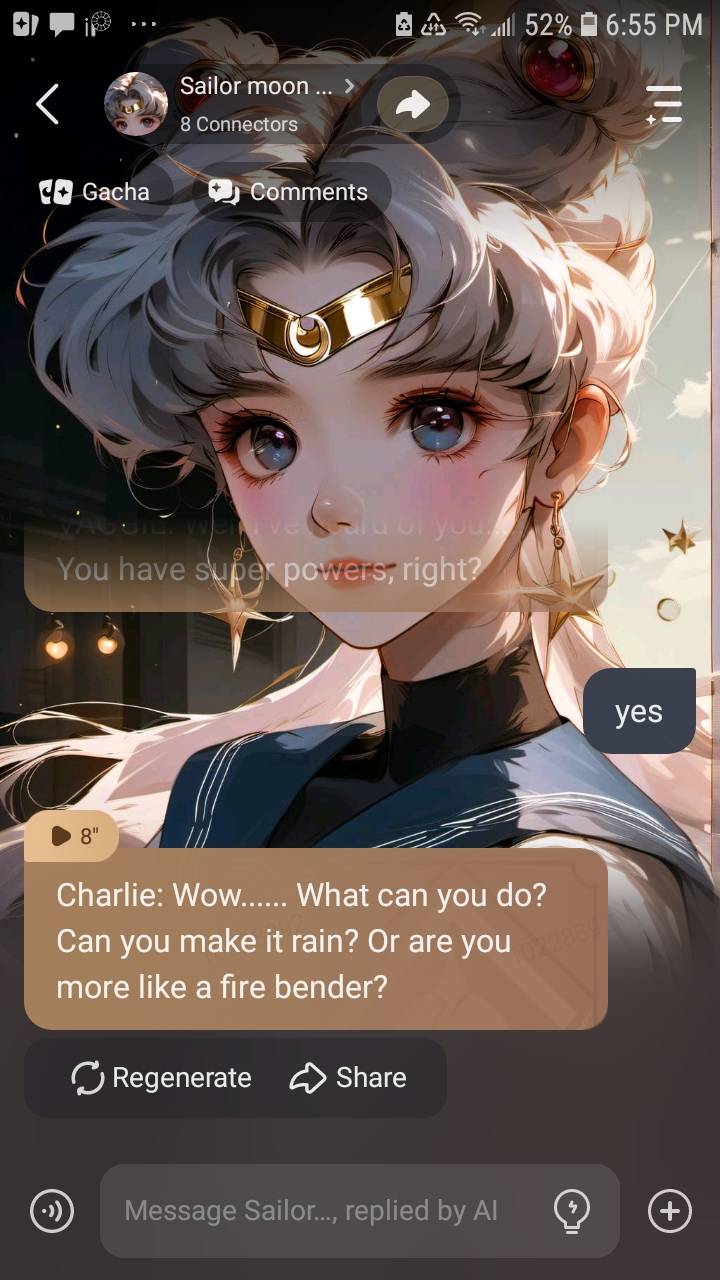720x1280 pixels.
Task: Open the chat options menu
Action: (664, 104)
